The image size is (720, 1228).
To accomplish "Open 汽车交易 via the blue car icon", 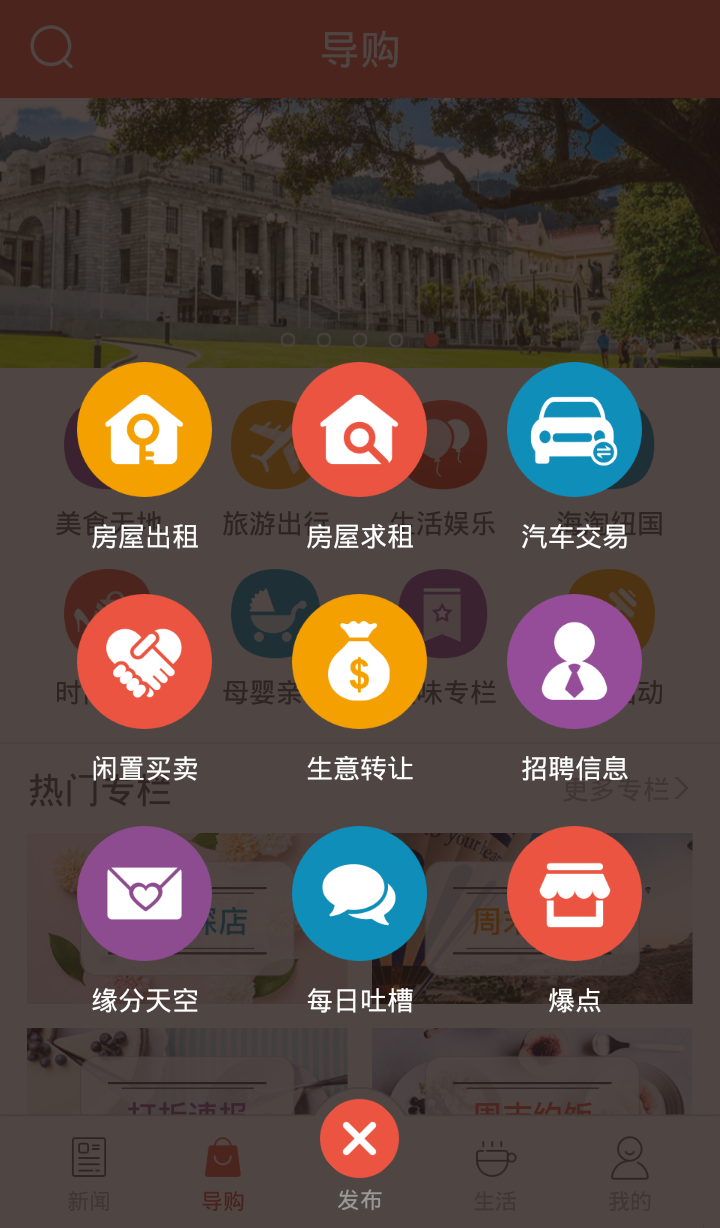I will coord(575,428).
